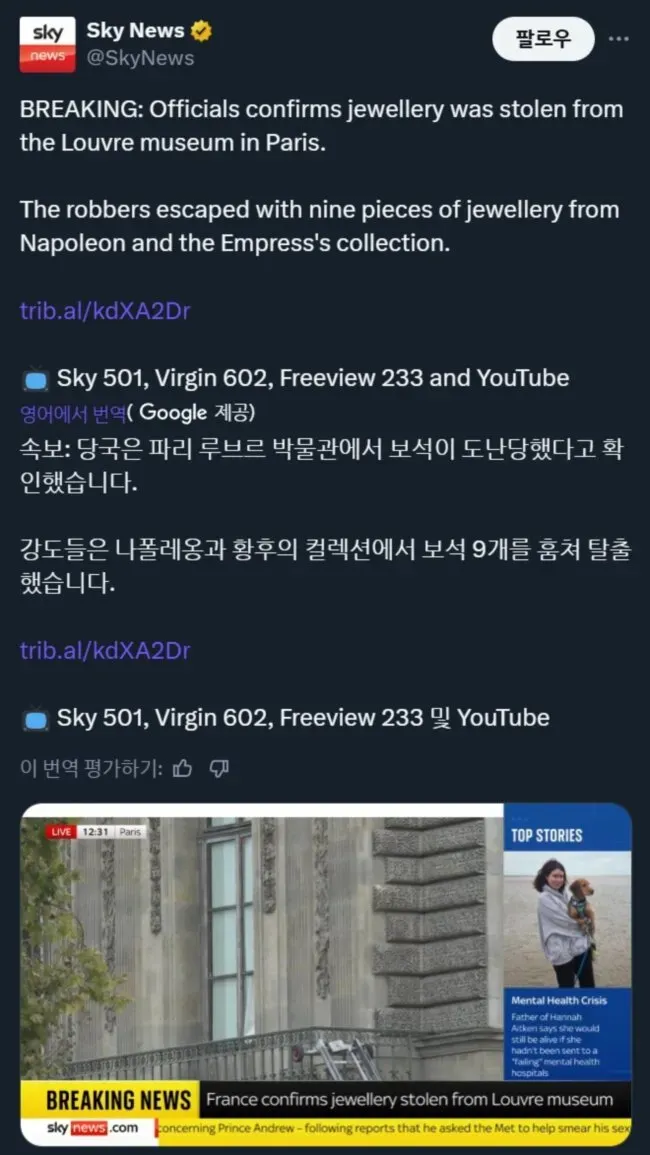Rate the translation with thumbs down

pyautogui.click(x=219, y=768)
